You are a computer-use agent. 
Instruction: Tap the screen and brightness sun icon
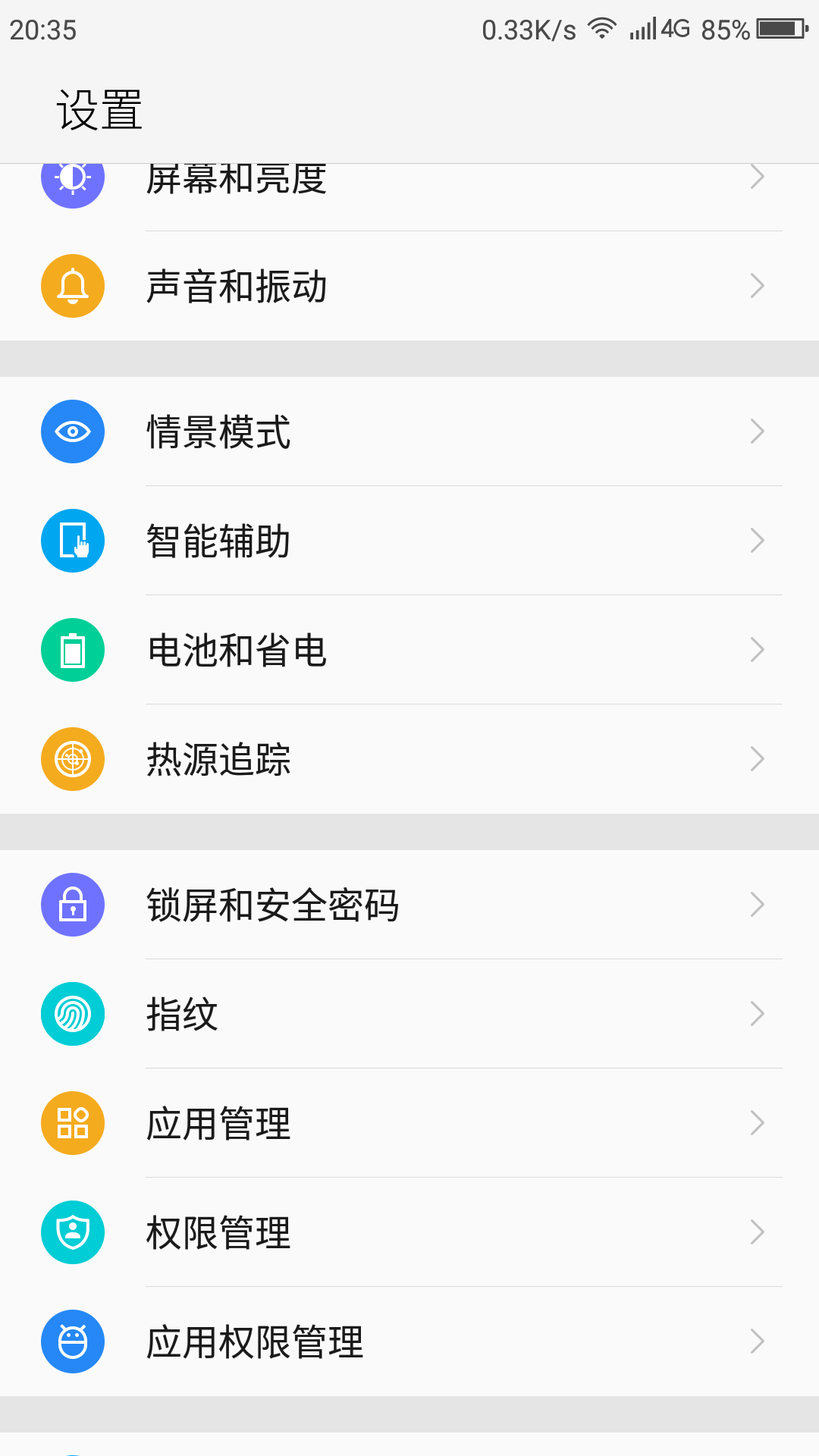click(x=72, y=180)
